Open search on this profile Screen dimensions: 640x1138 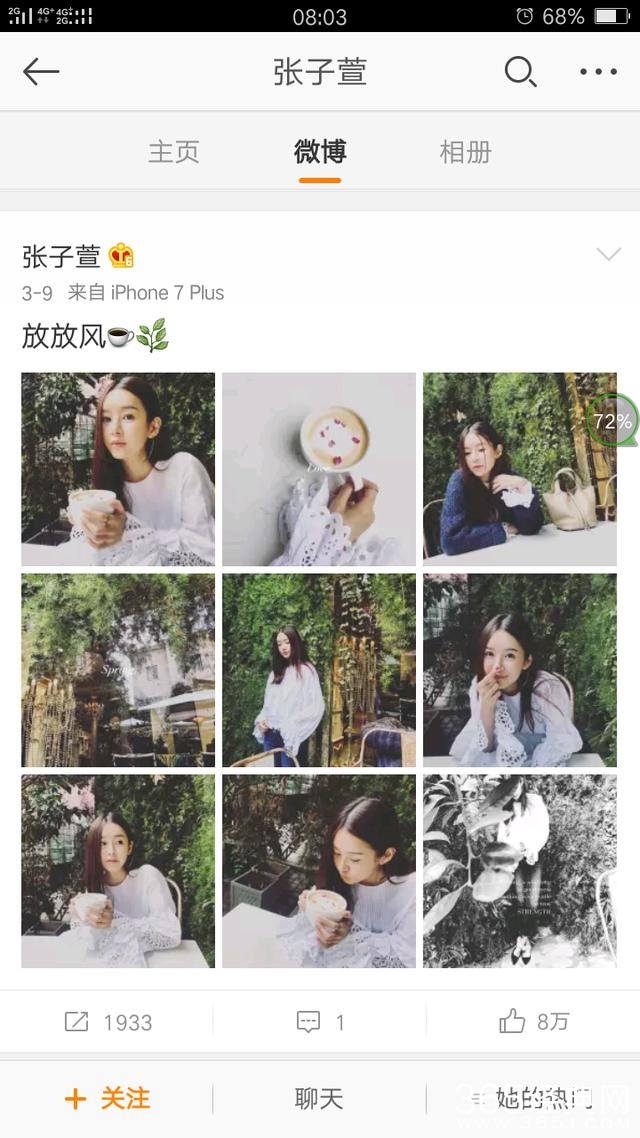pos(519,72)
